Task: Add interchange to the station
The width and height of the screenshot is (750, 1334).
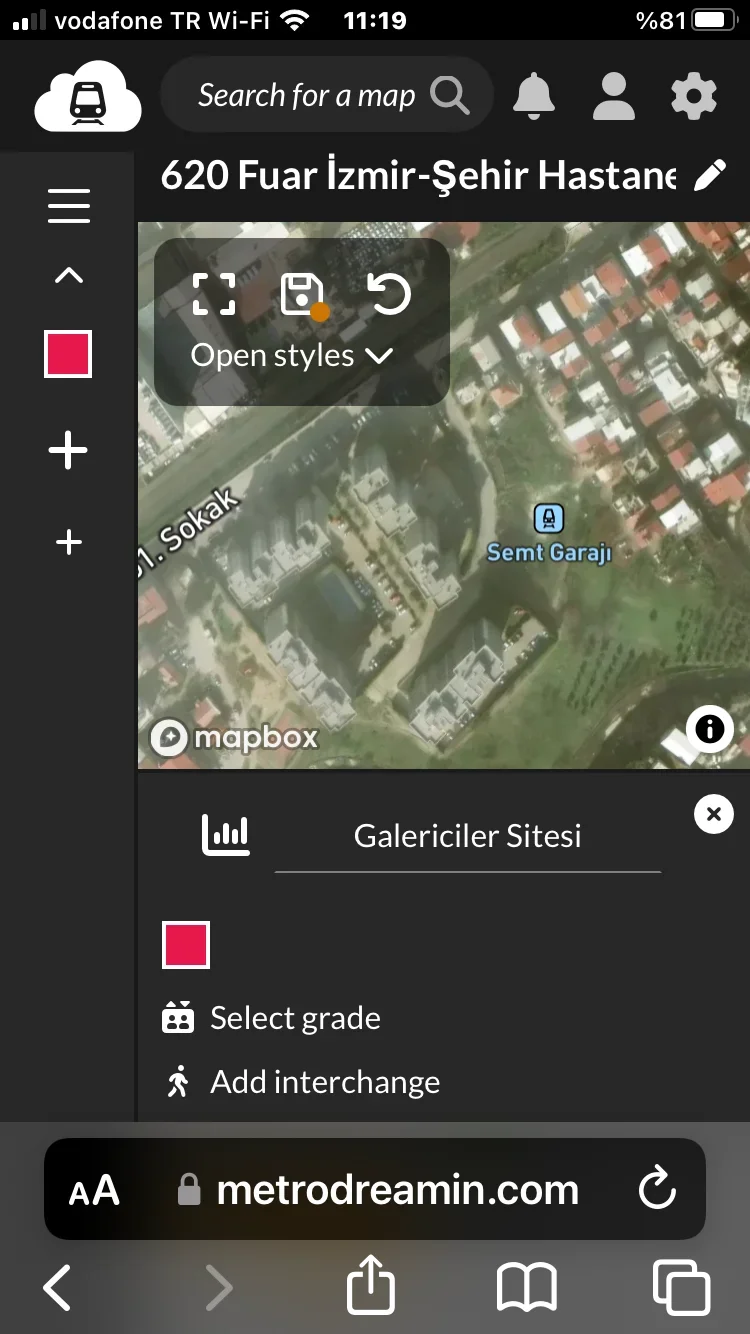Action: 324,1081
